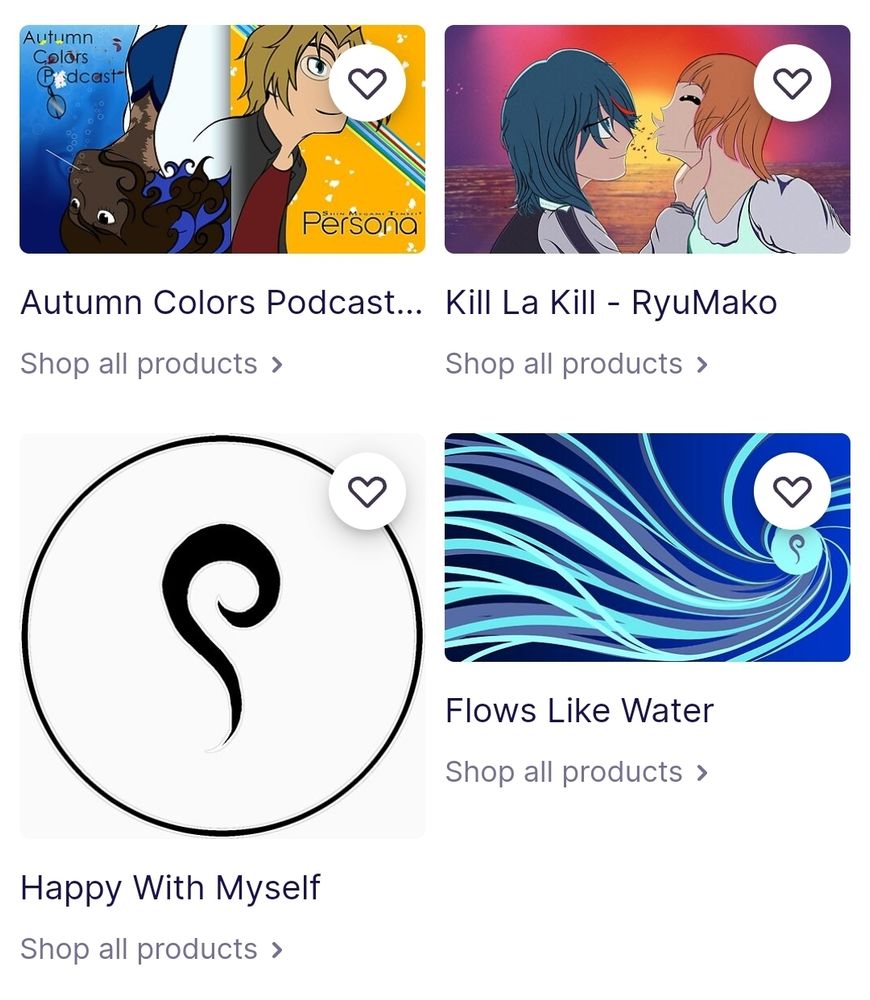Shop all products for Autumn Colors Podcast
This screenshot has width=870, height=1000.
151,364
